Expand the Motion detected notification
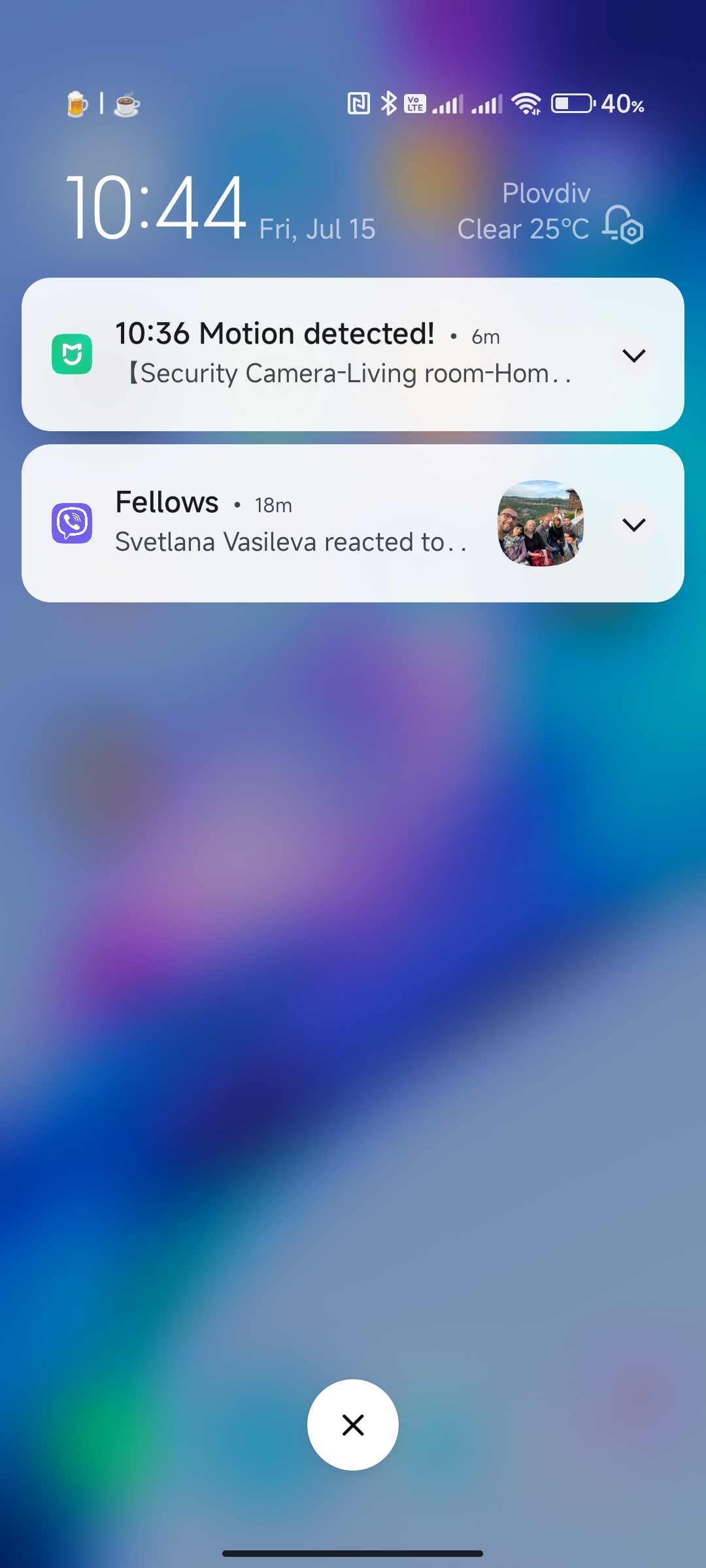Image resolution: width=706 pixels, height=1568 pixels. click(x=633, y=355)
